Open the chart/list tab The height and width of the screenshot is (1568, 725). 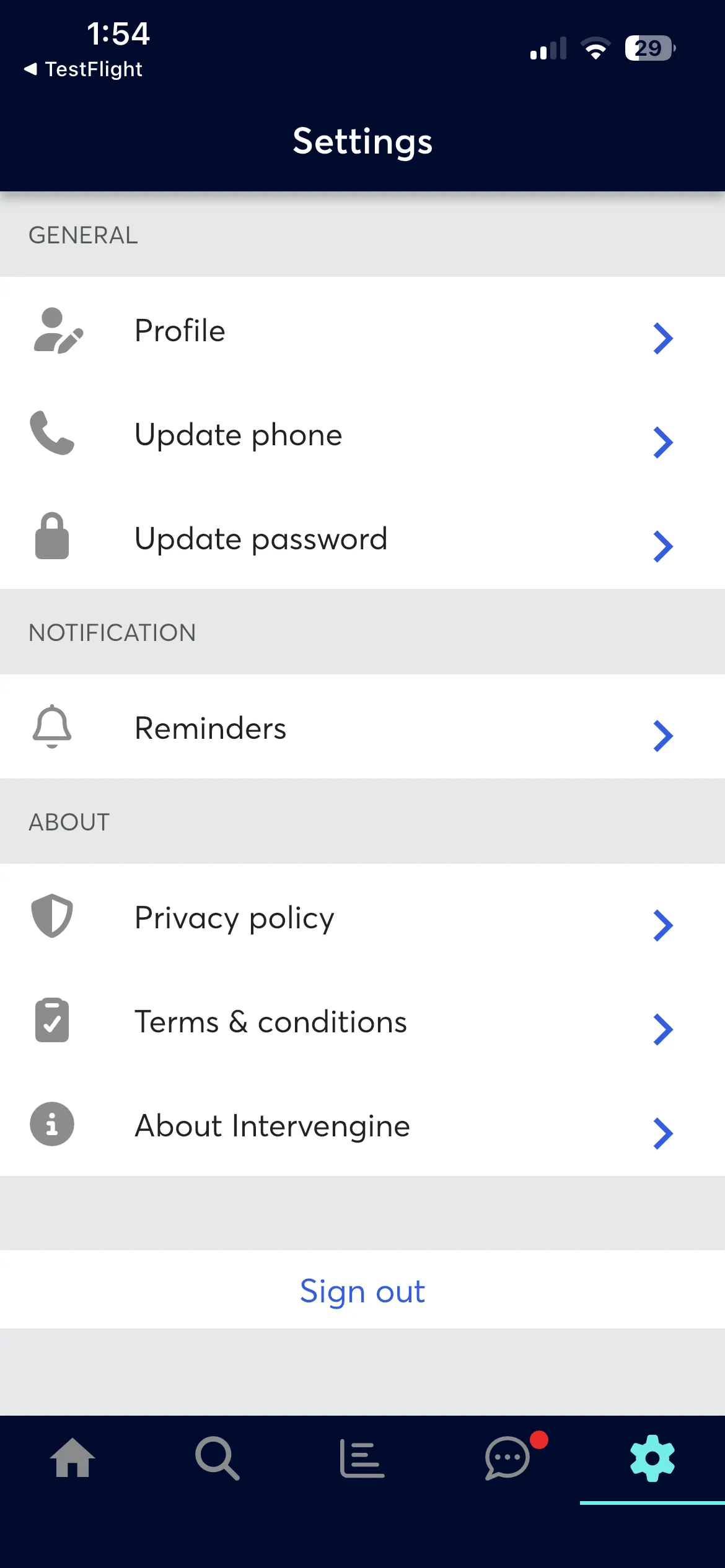[x=362, y=1458]
